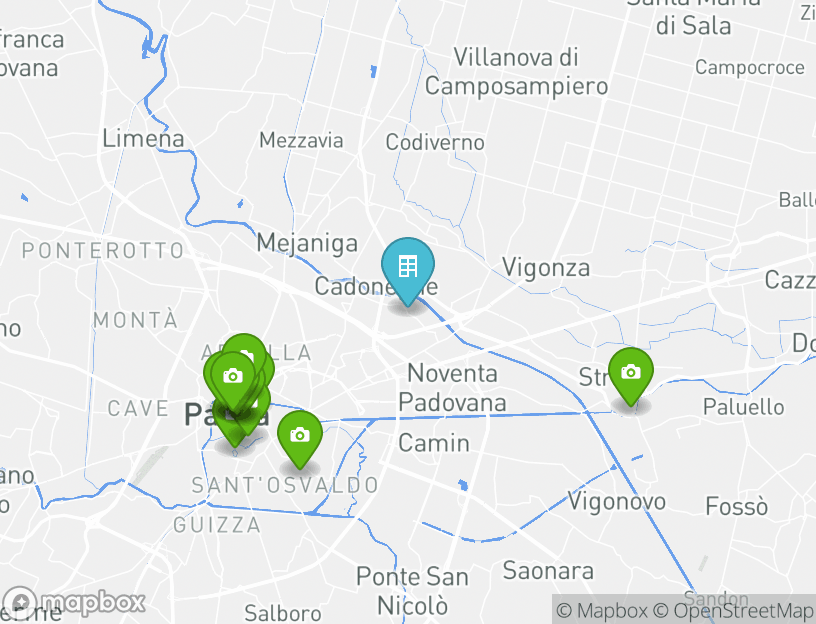
Task: Select the camera marker above Sant'Osvaldo
Action: coord(299,435)
